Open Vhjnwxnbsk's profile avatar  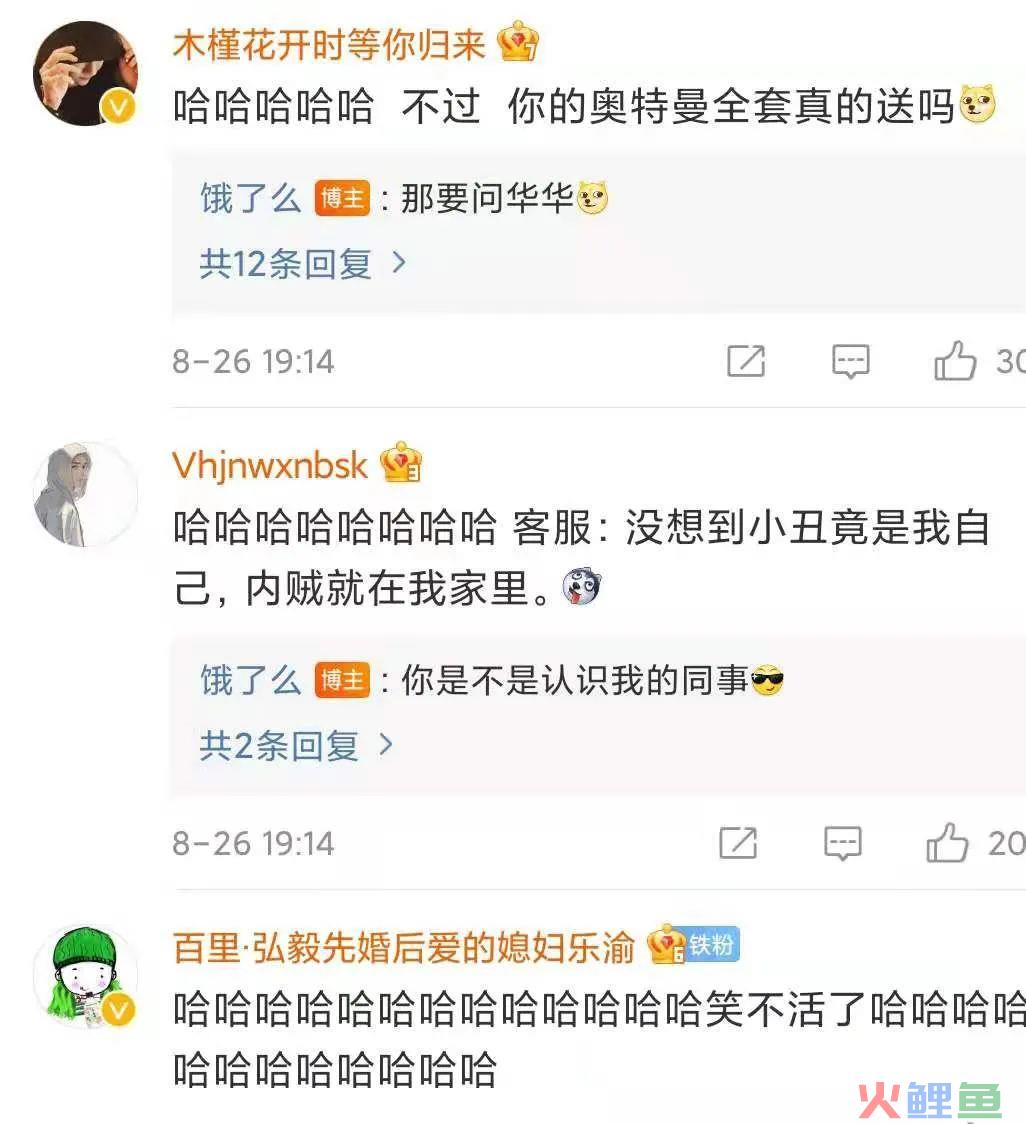click(x=85, y=494)
